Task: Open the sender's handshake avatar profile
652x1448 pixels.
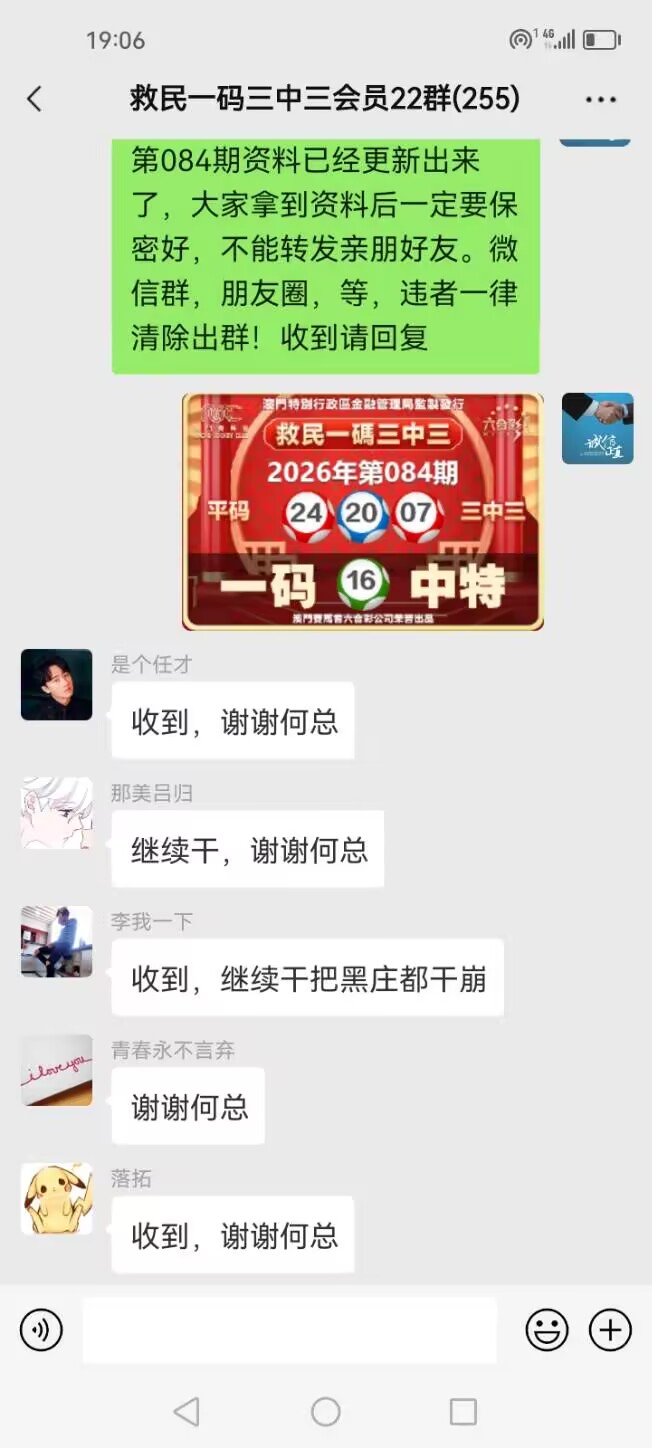Action: pos(597,428)
